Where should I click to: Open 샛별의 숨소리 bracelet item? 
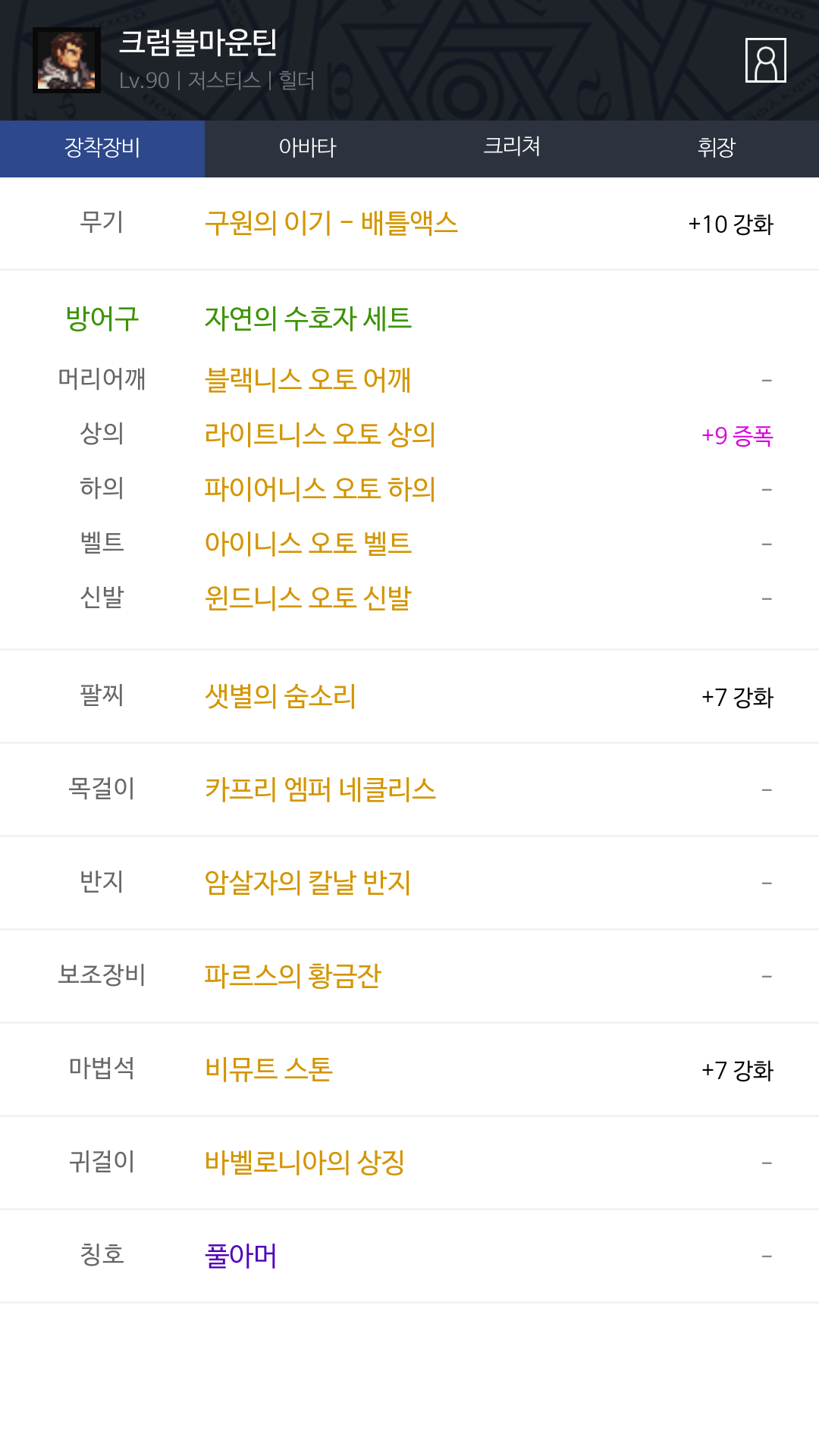pyautogui.click(x=281, y=695)
